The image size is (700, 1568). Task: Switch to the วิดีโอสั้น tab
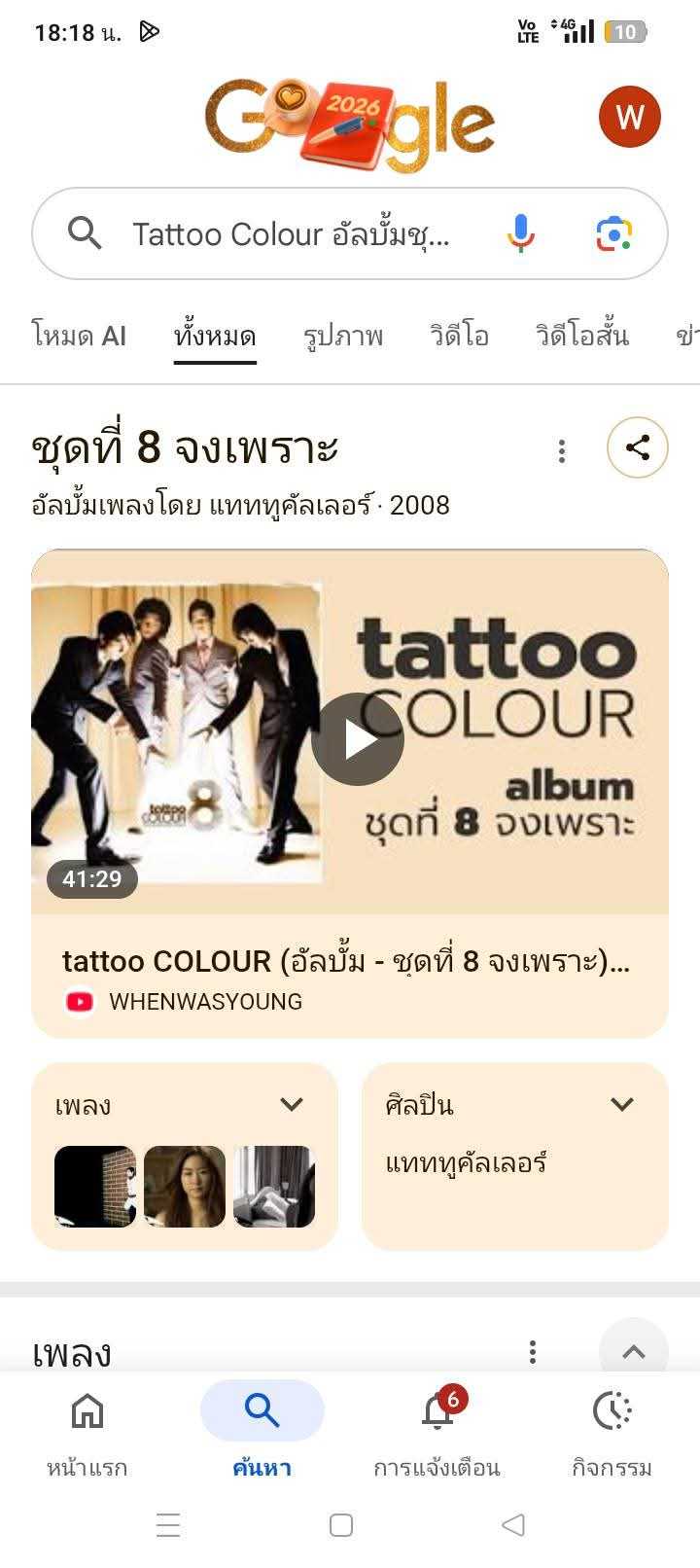click(582, 337)
